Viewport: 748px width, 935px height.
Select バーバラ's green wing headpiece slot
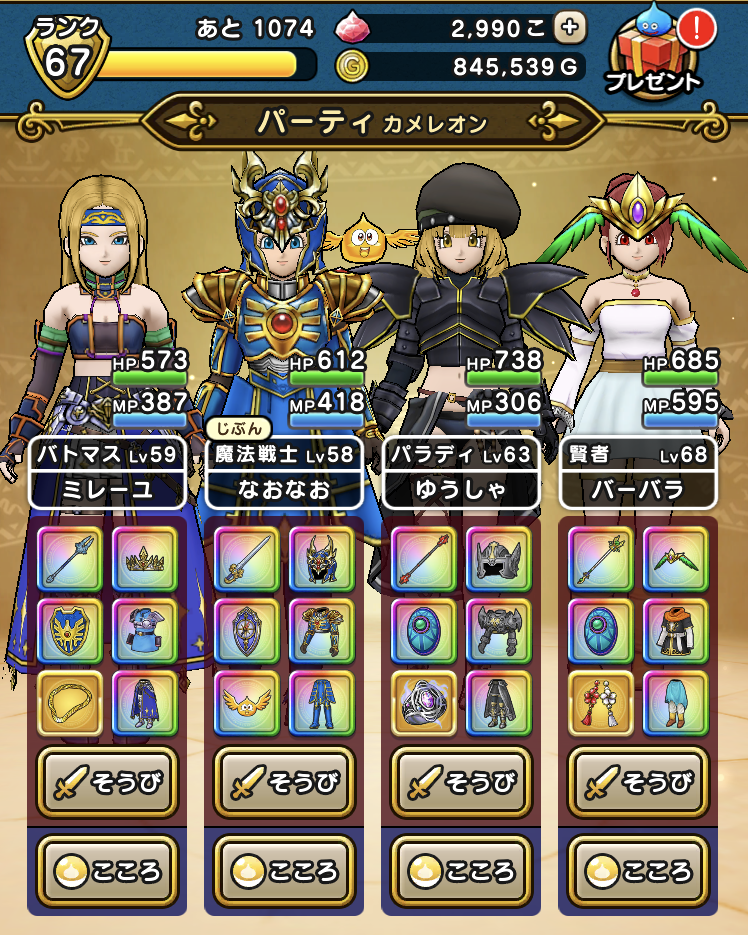tap(675, 559)
